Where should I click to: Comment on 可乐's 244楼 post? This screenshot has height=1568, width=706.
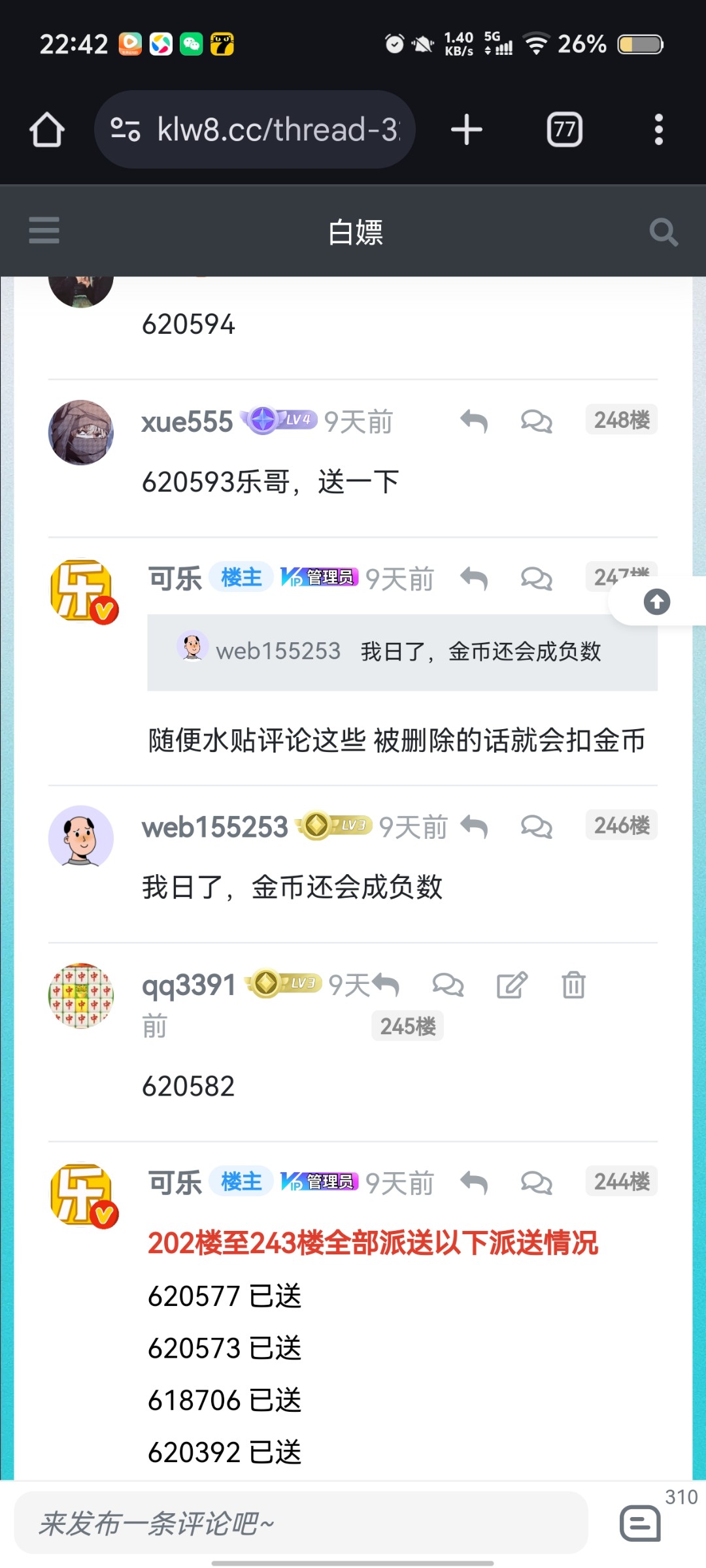pos(536,1183)
